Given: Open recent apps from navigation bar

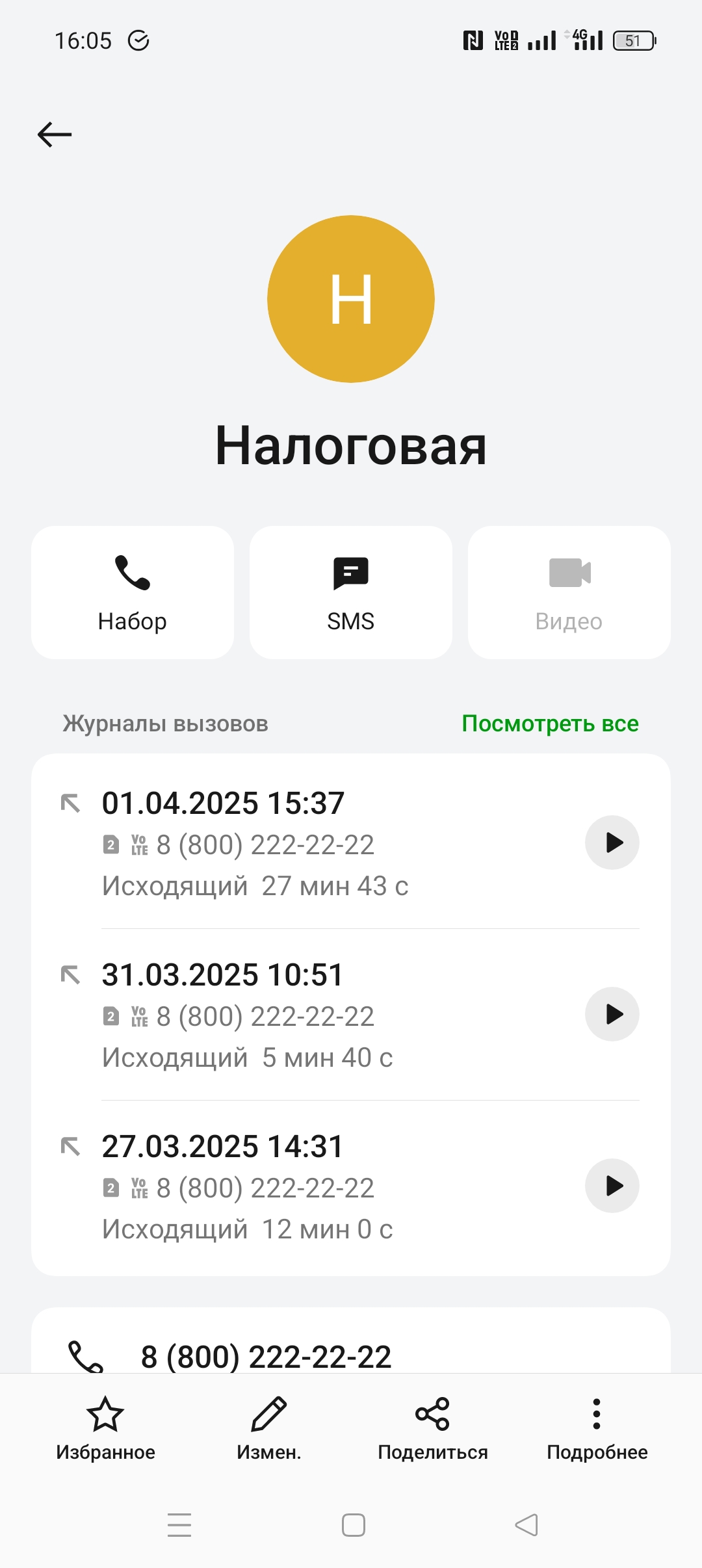Looking at the screenshot, I should pos(179,1525).
